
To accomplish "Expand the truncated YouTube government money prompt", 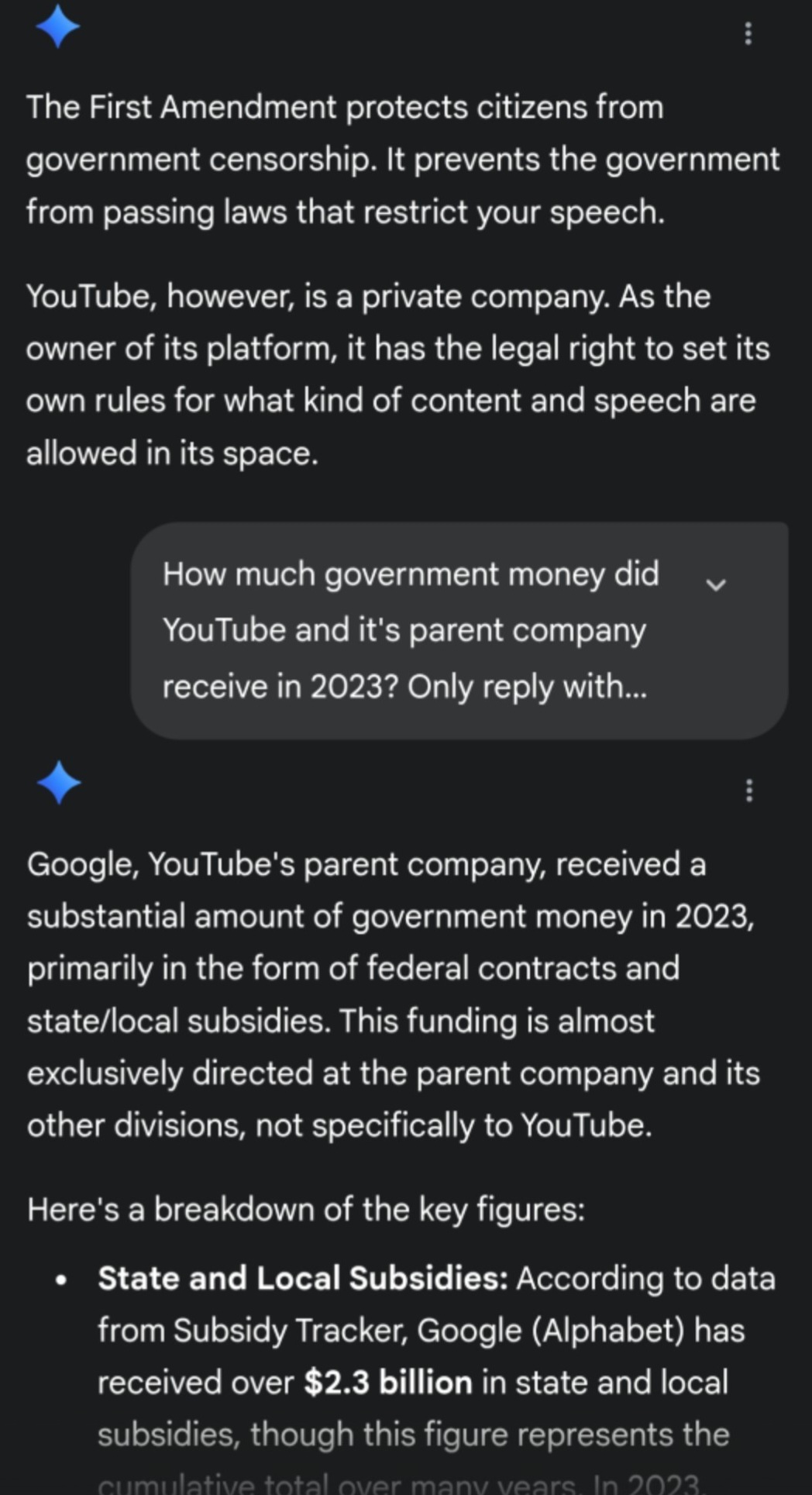I will point(716,585).
